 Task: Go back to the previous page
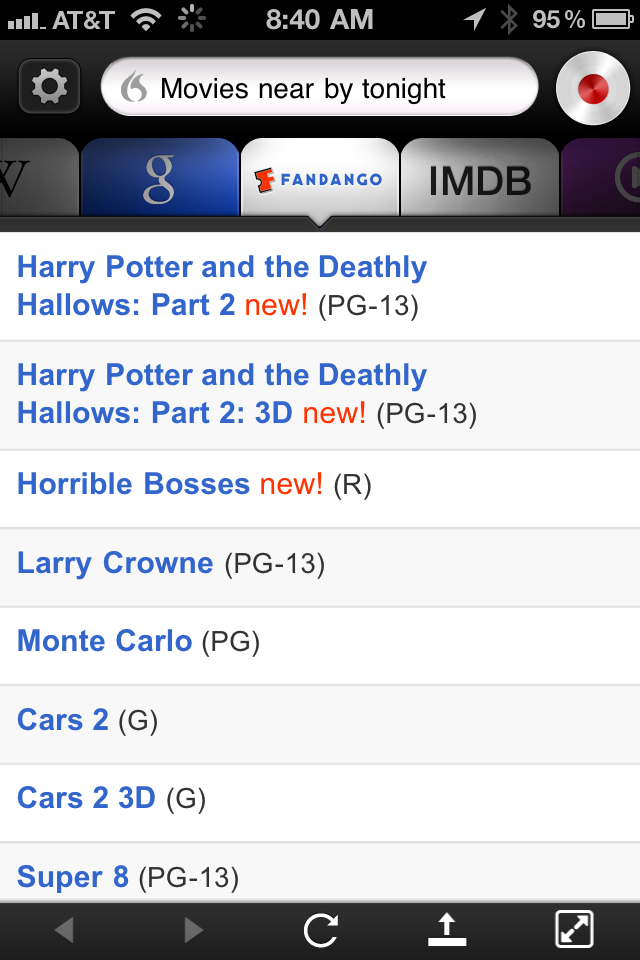(x=64, y=931)
